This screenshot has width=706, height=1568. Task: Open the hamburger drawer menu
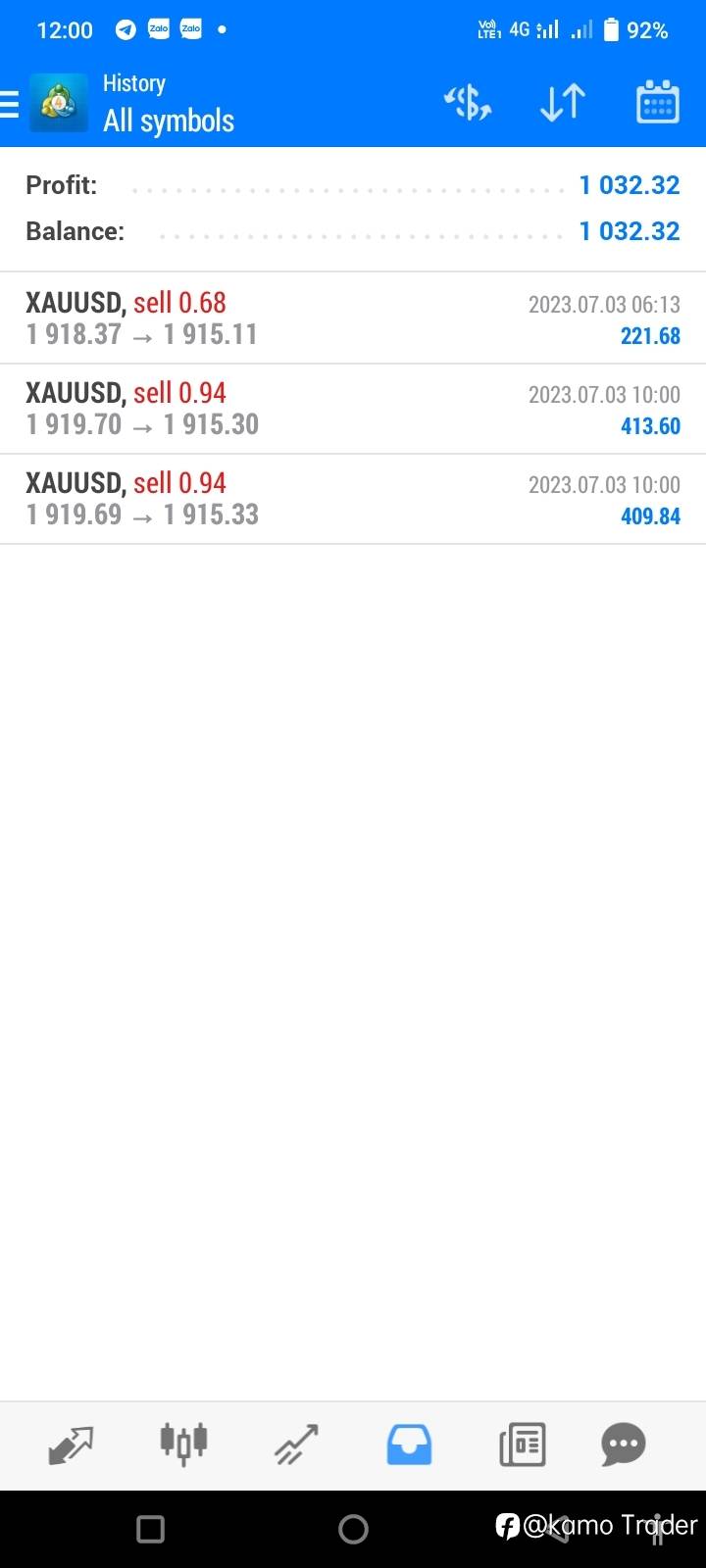pyautogui.click(x=9, y=104)
